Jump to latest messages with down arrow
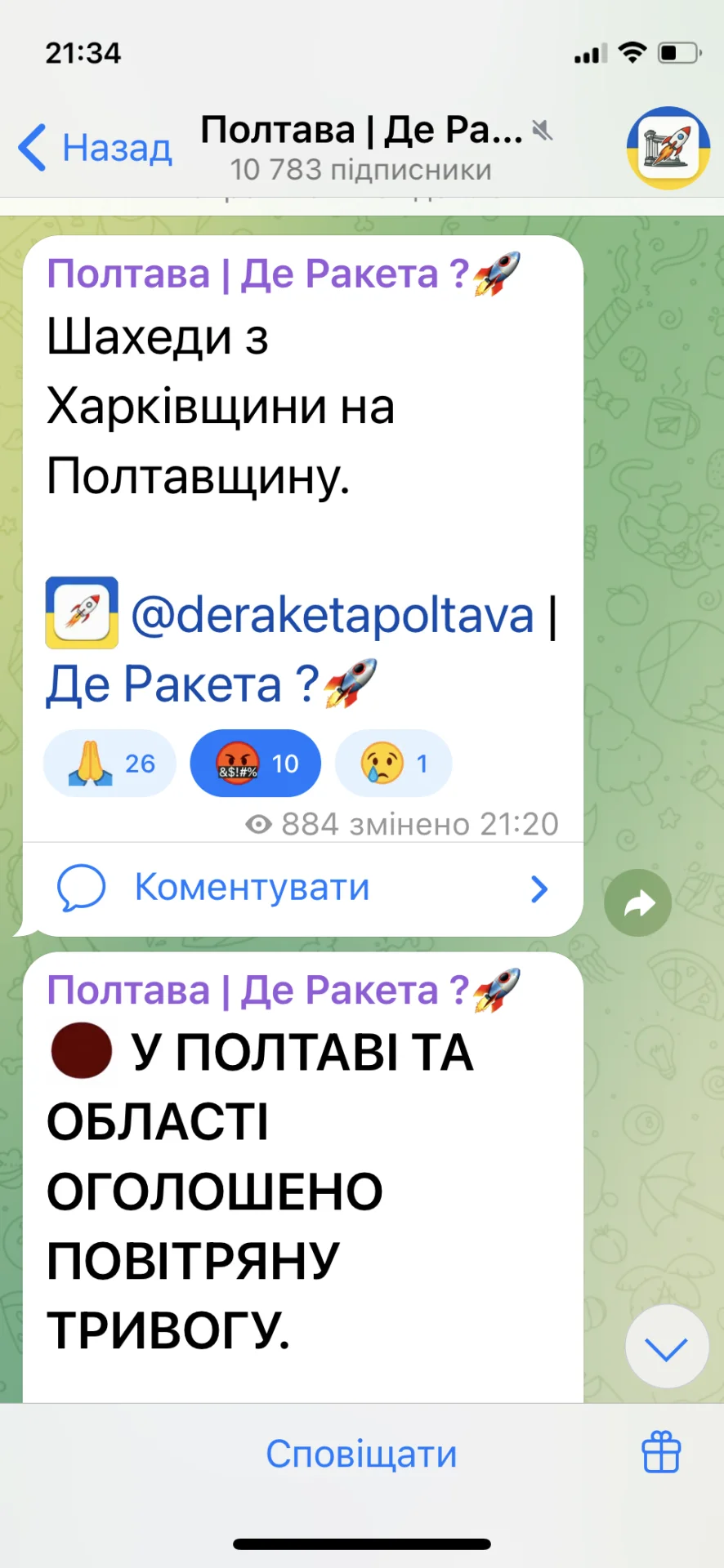This screenshot has width=724, height=1568. click(667, 1347)
